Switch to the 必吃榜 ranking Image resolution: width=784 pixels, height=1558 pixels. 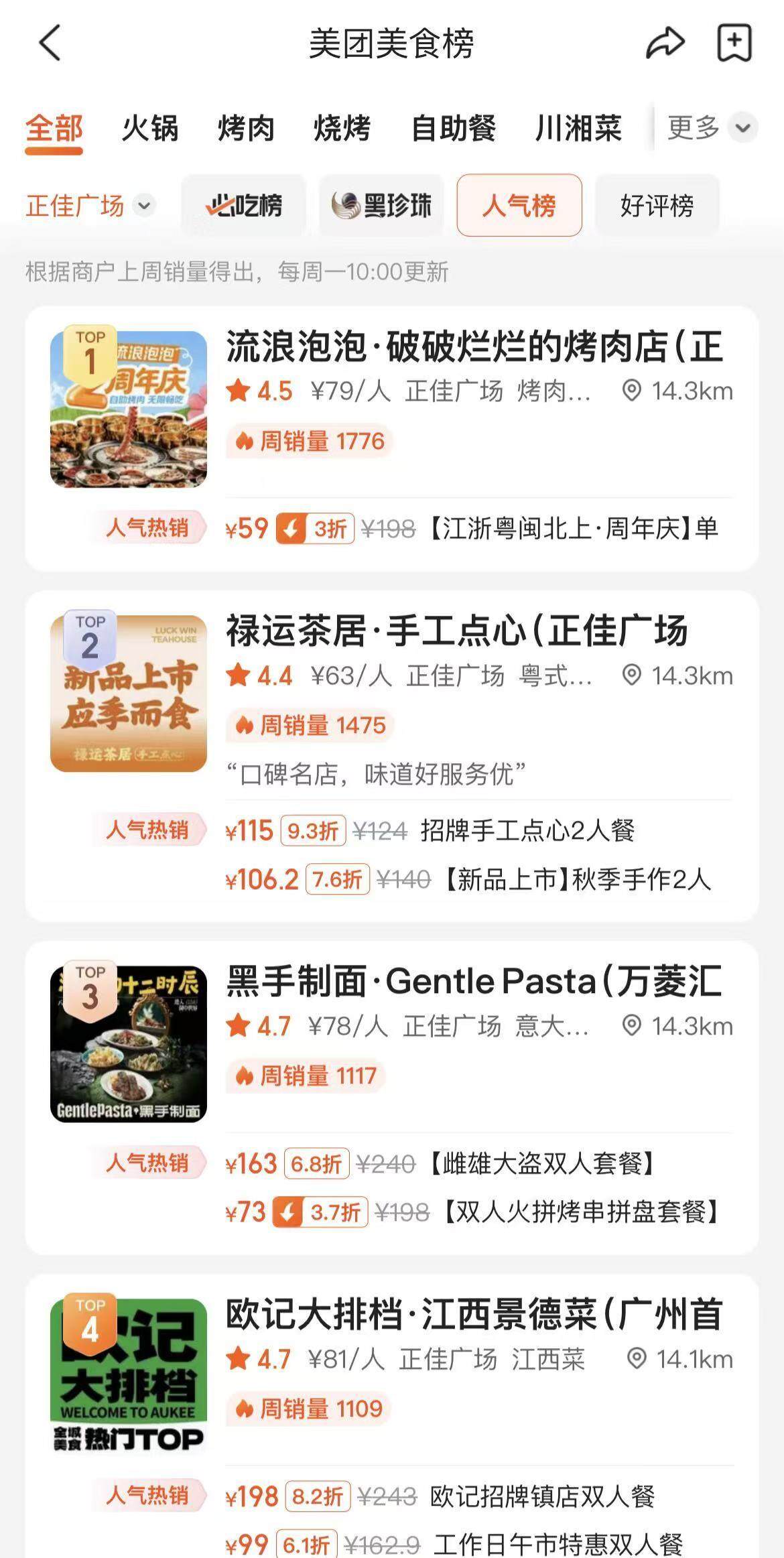243,206
